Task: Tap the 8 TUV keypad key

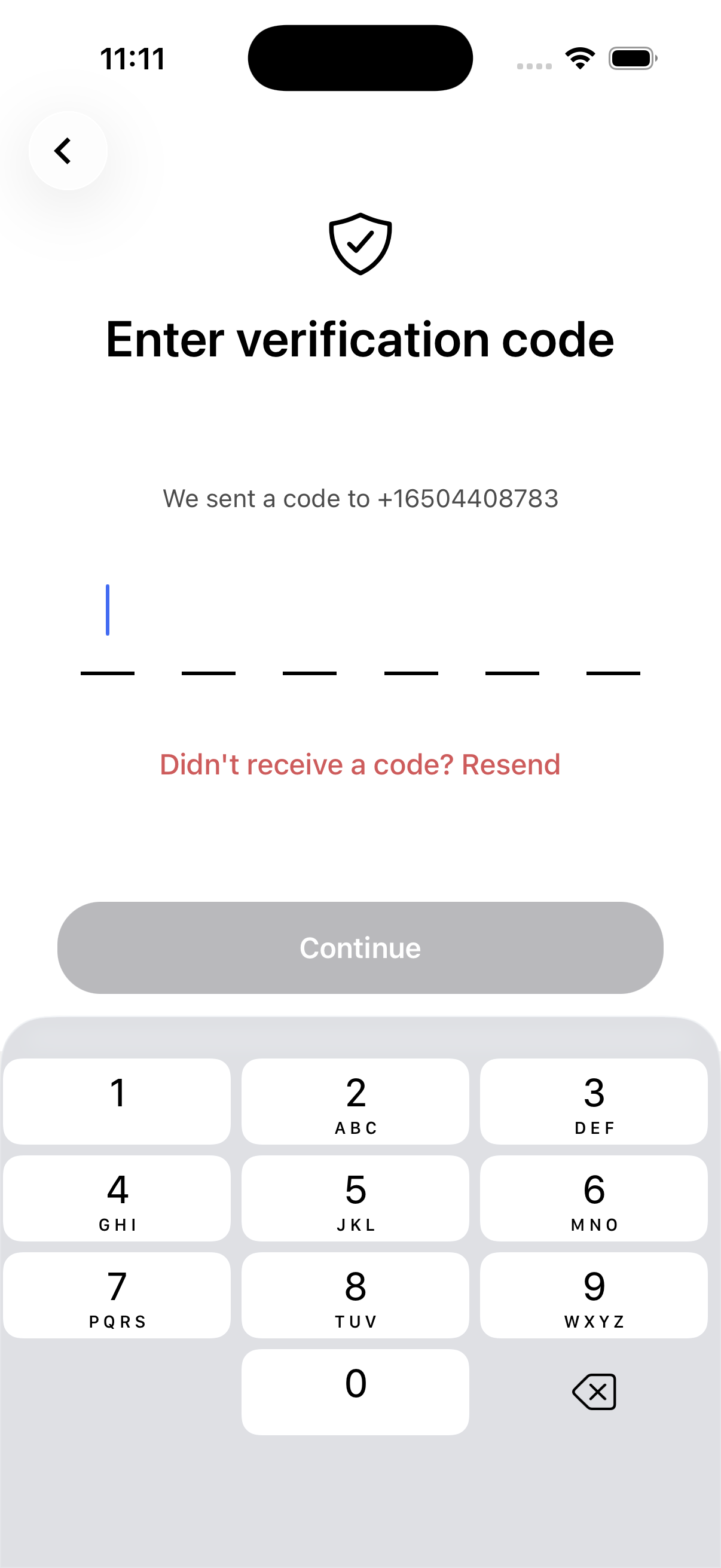Action: pos(355,1294)
